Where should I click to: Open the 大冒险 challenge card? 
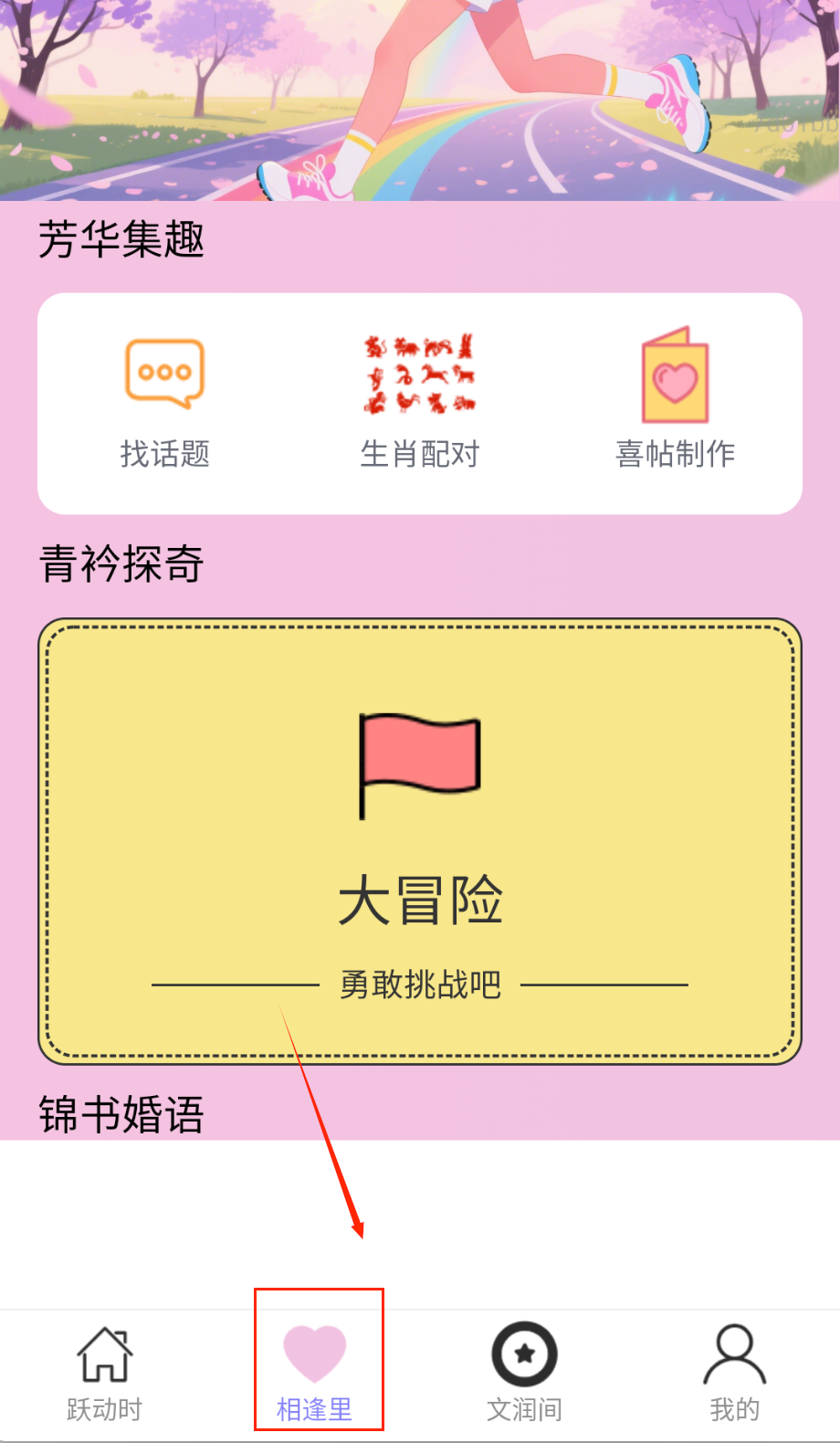[420, 841]
